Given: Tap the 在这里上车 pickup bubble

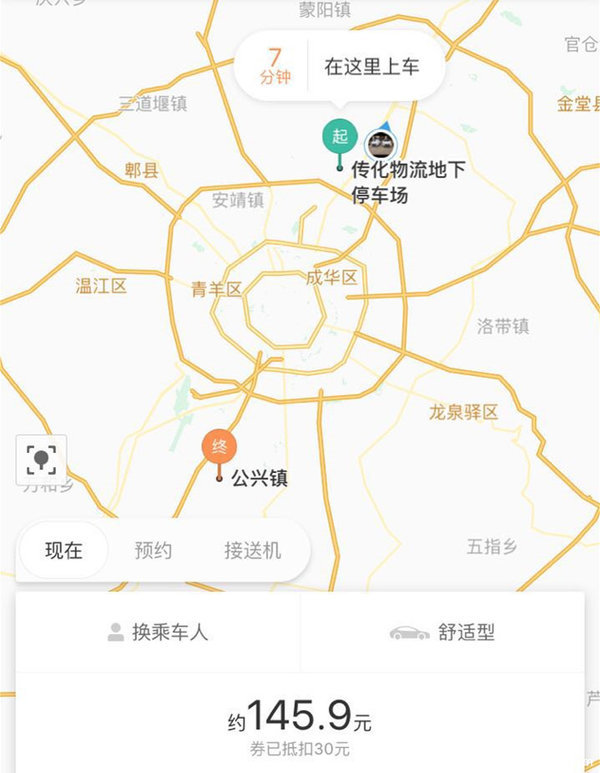Looking at the screenshot, I should 370,67.
